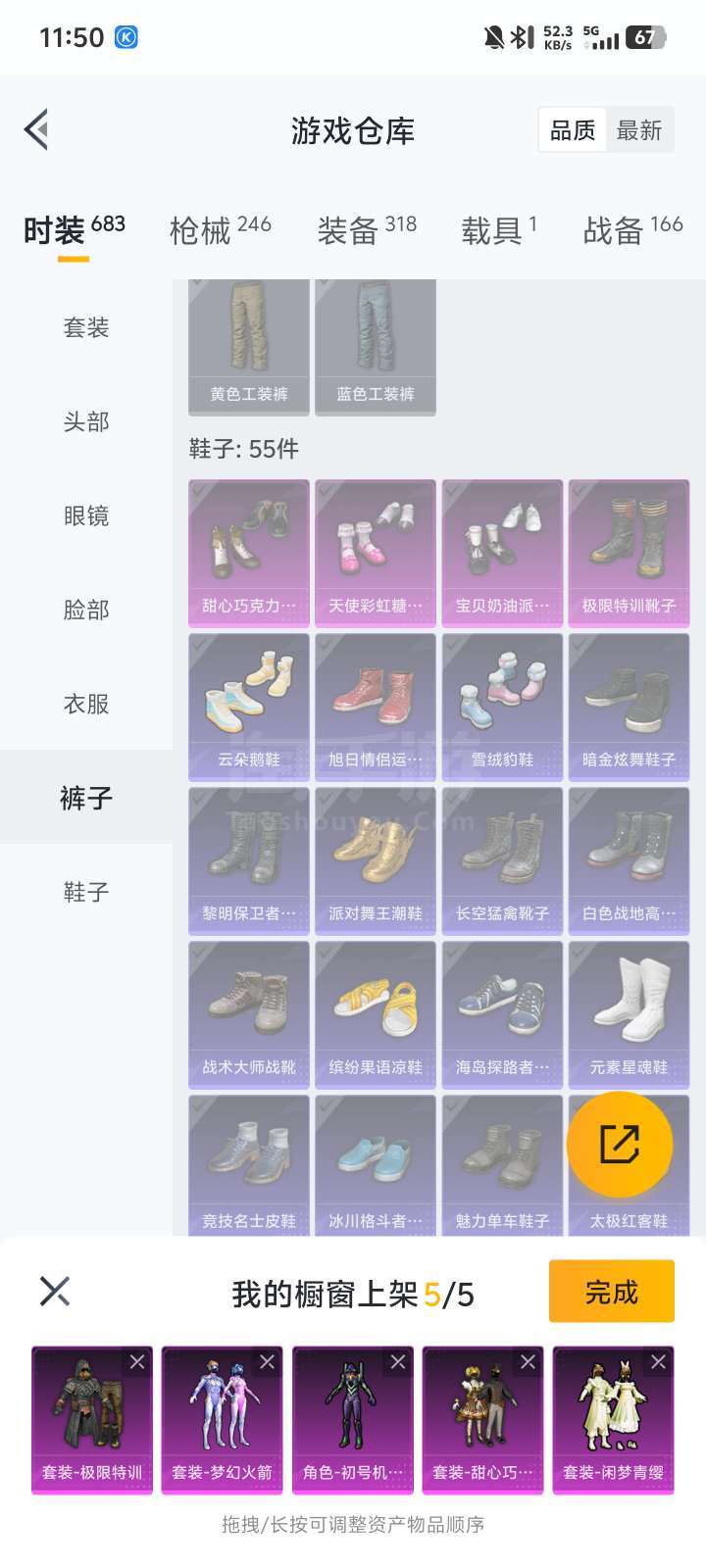Select the 套装 category in the sidebar

click(x=86, y=327)
